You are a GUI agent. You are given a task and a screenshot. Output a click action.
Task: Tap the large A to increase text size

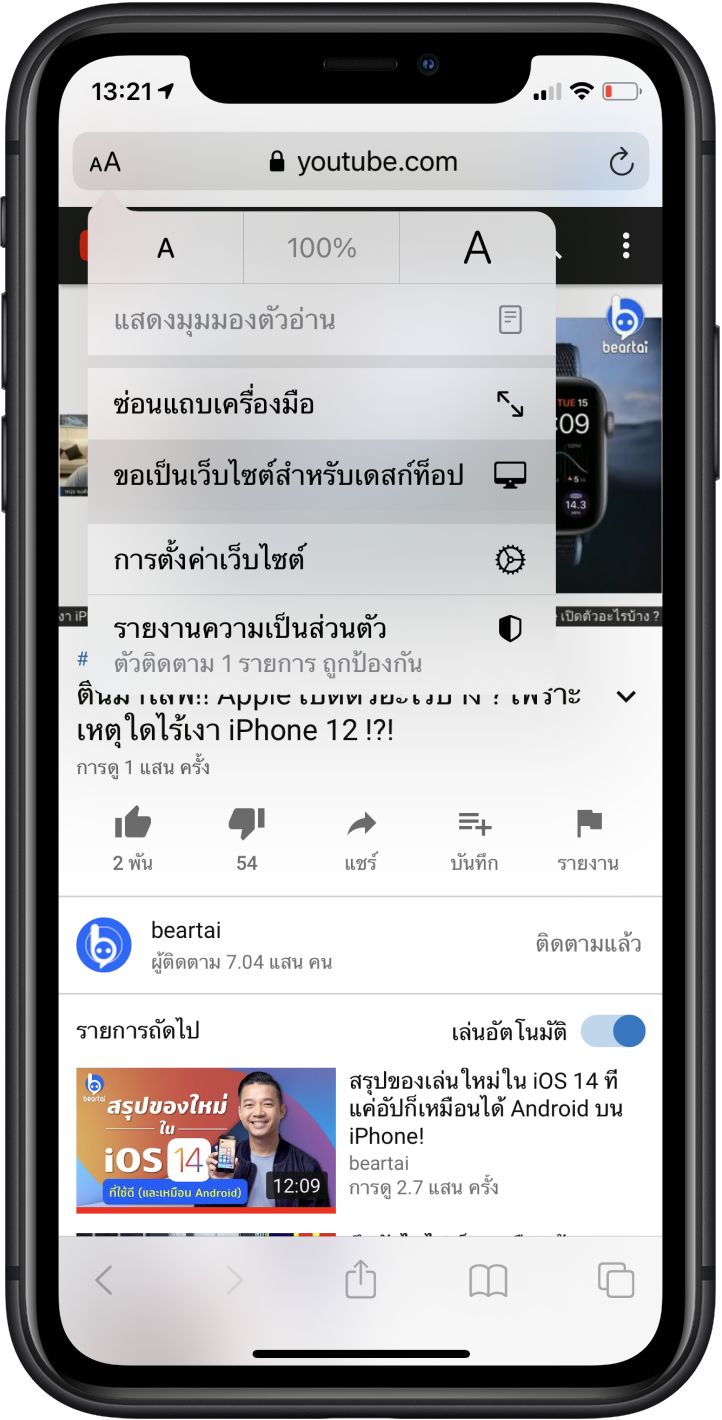coord(477,248)
